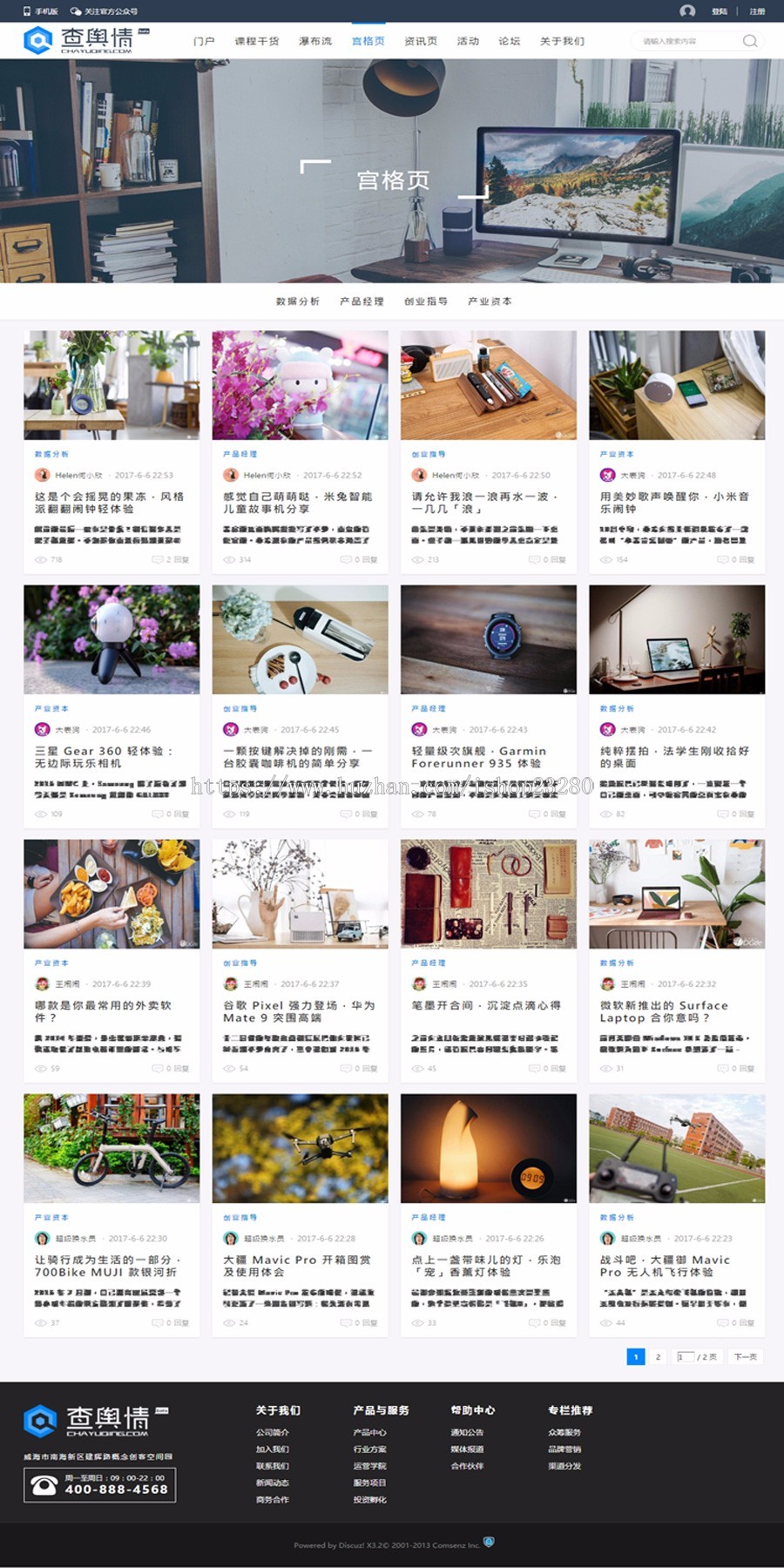Switch to the 课程干货 nav tab
The width and height of the screenshot is (784, 1568).
pos(256,41)
